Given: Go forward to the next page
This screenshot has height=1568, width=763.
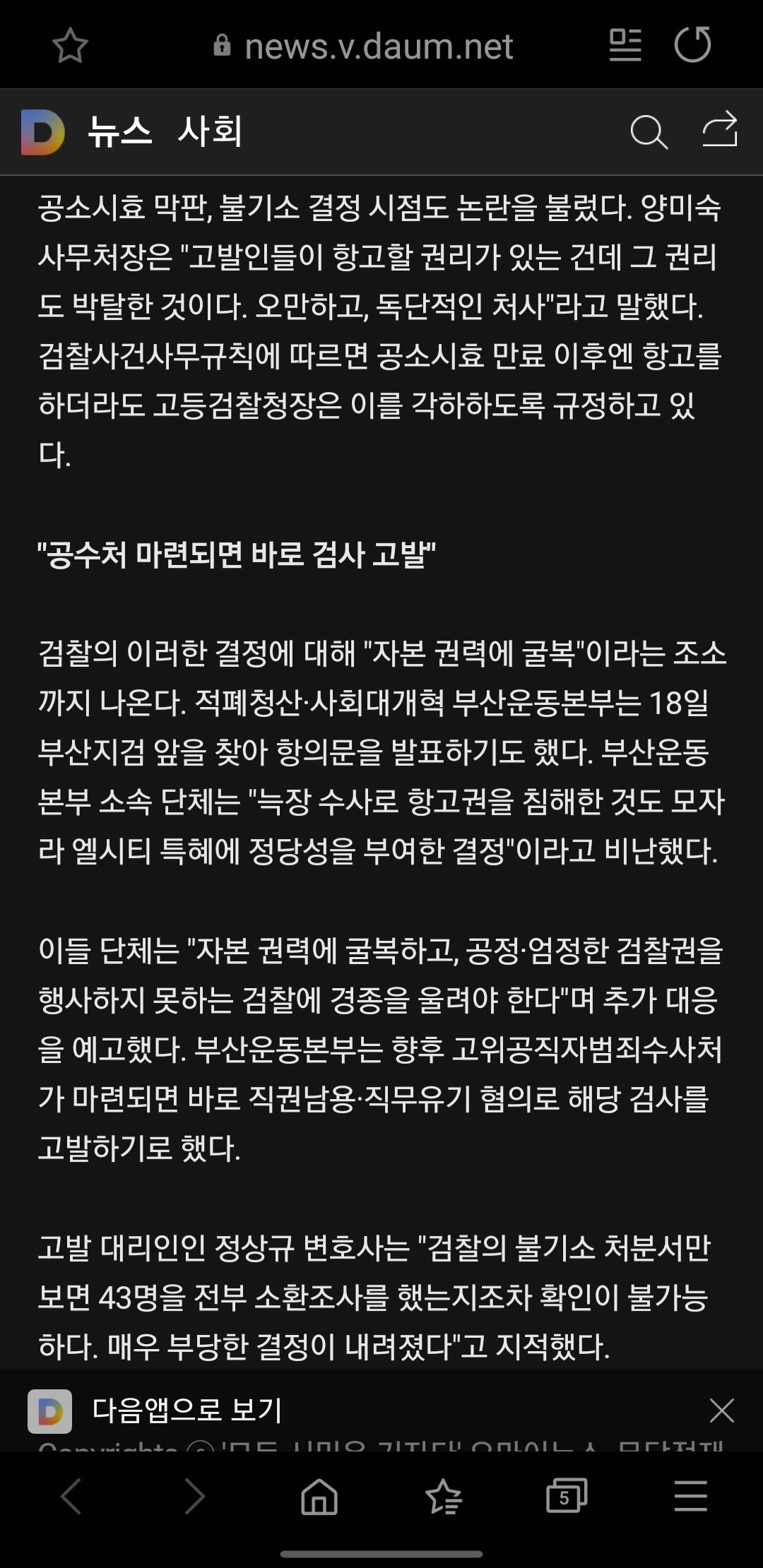Looking at the screenshot, I should [x=194, y=1496].
